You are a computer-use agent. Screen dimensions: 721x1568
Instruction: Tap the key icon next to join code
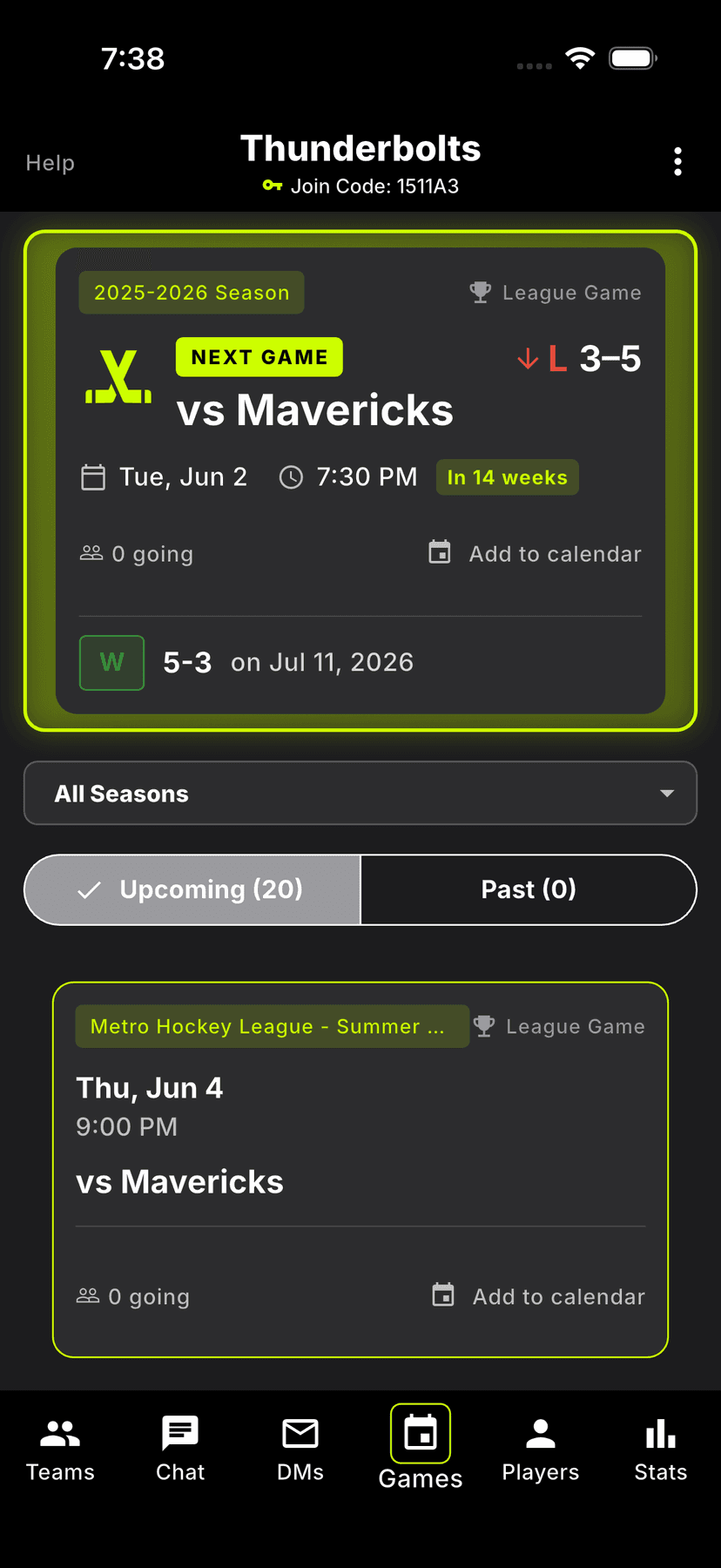[x=273, y=186]
